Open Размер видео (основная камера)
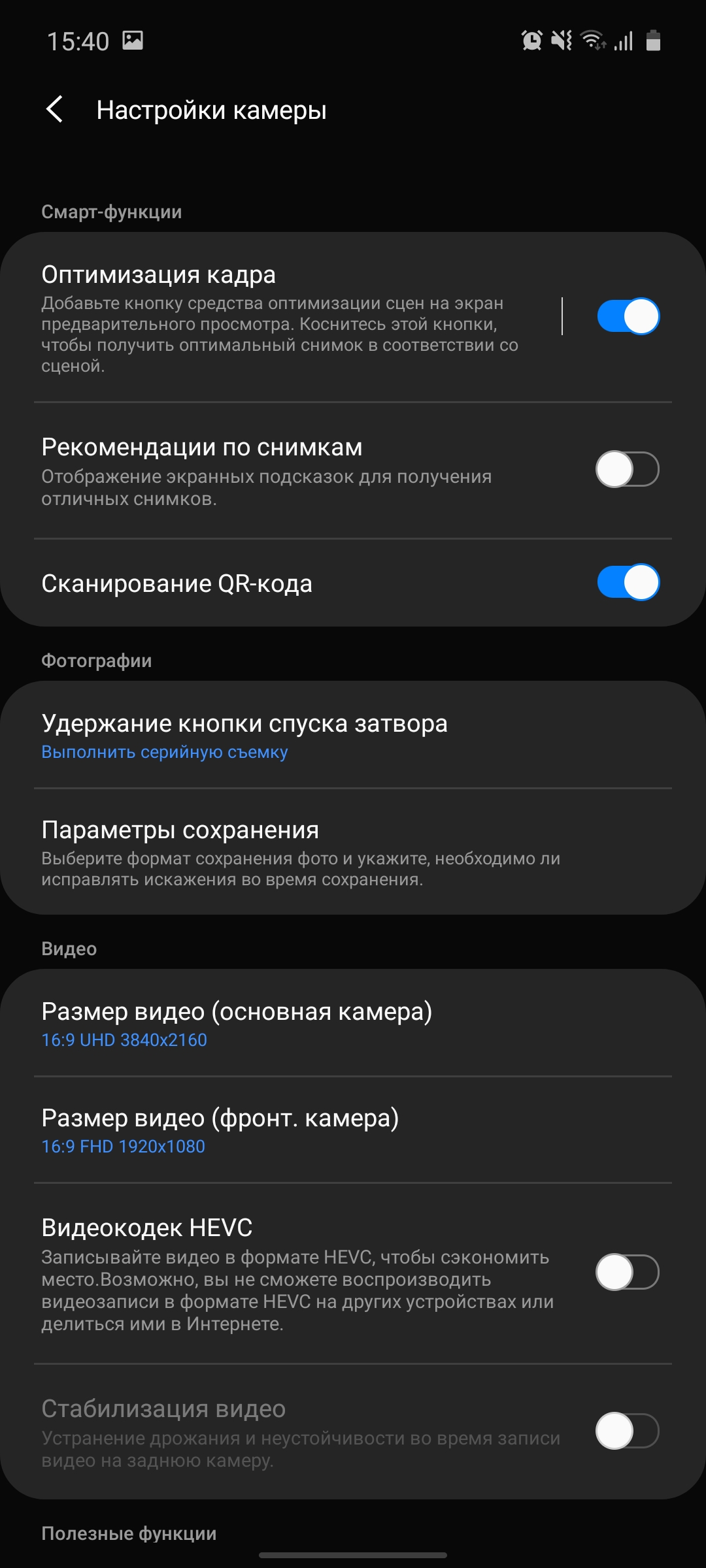This screenshot has height=1568, width=706. [353, 1023]
